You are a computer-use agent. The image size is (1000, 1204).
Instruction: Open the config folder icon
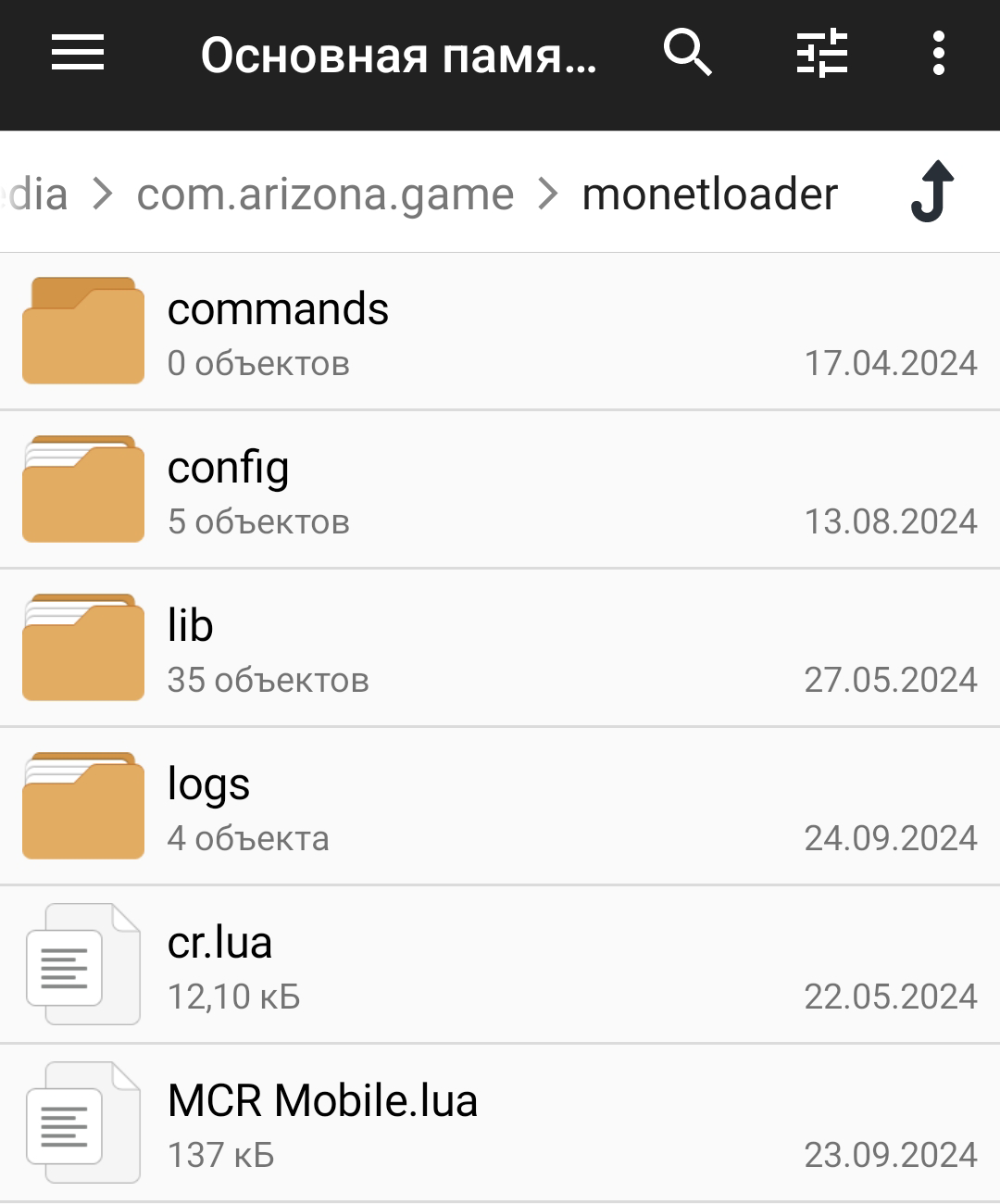point(82,488)
